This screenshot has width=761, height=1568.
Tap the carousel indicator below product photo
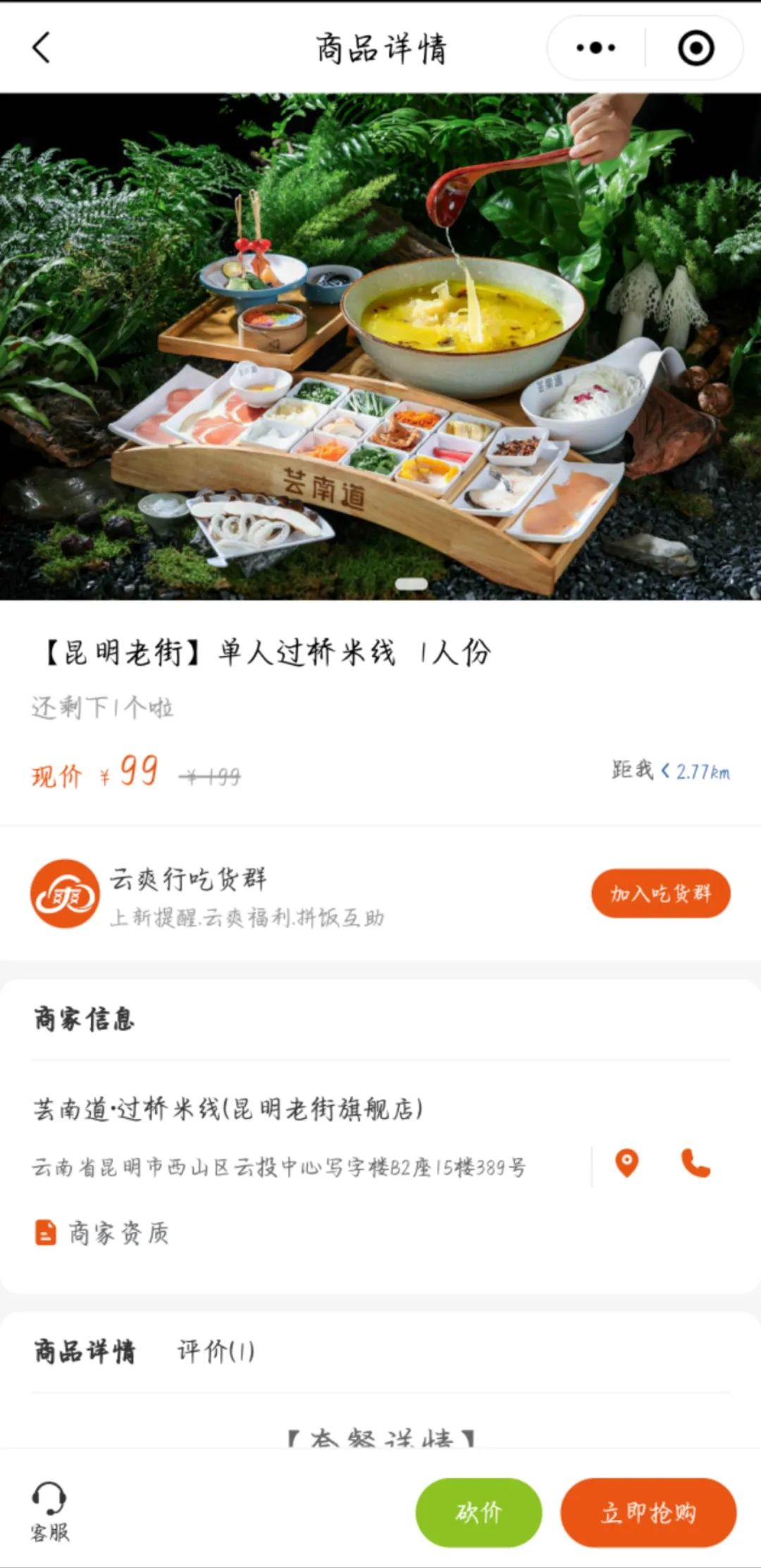point(411,583)
